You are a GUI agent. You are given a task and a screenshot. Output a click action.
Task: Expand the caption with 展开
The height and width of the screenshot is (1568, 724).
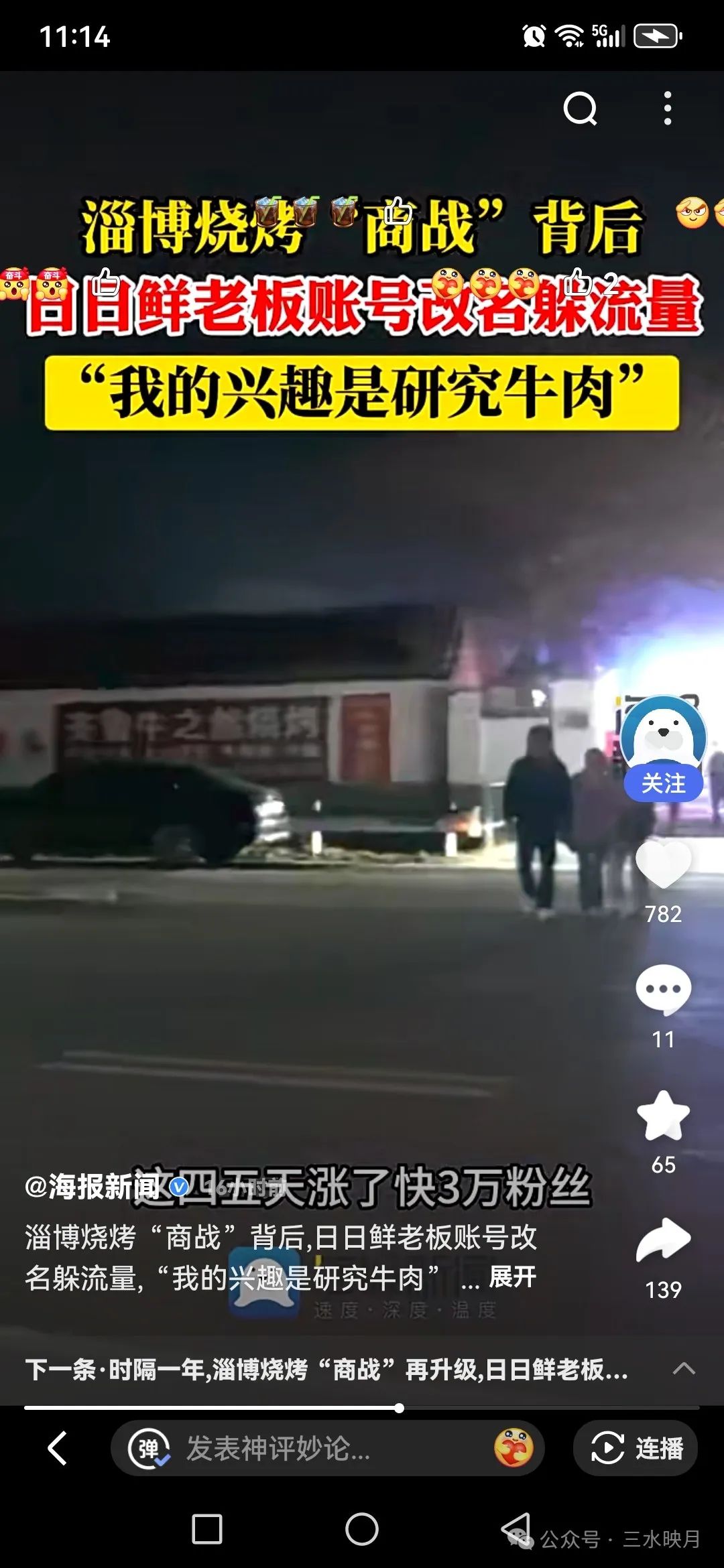coord(512,1277)
